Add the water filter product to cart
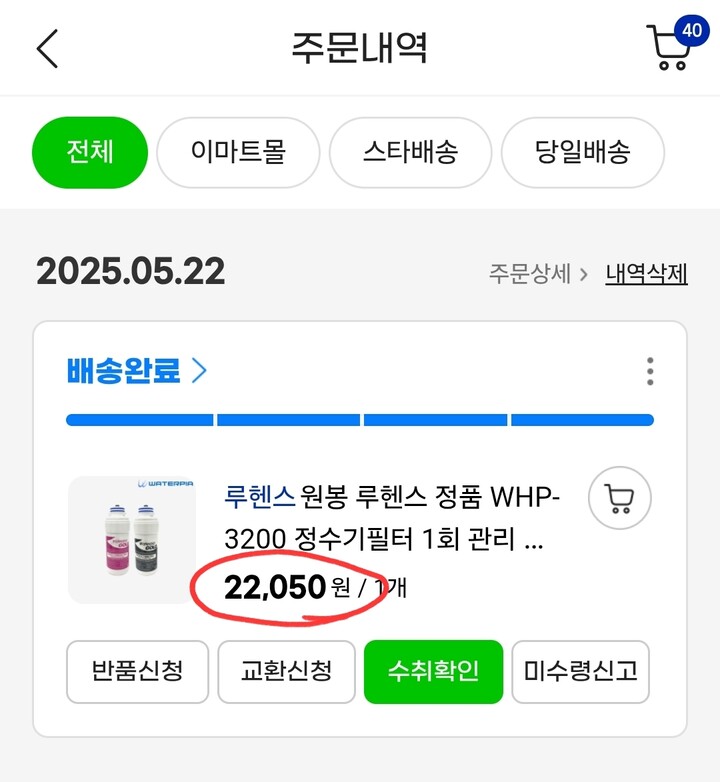This screenshot has width=720, height=782. coord(618,497)
